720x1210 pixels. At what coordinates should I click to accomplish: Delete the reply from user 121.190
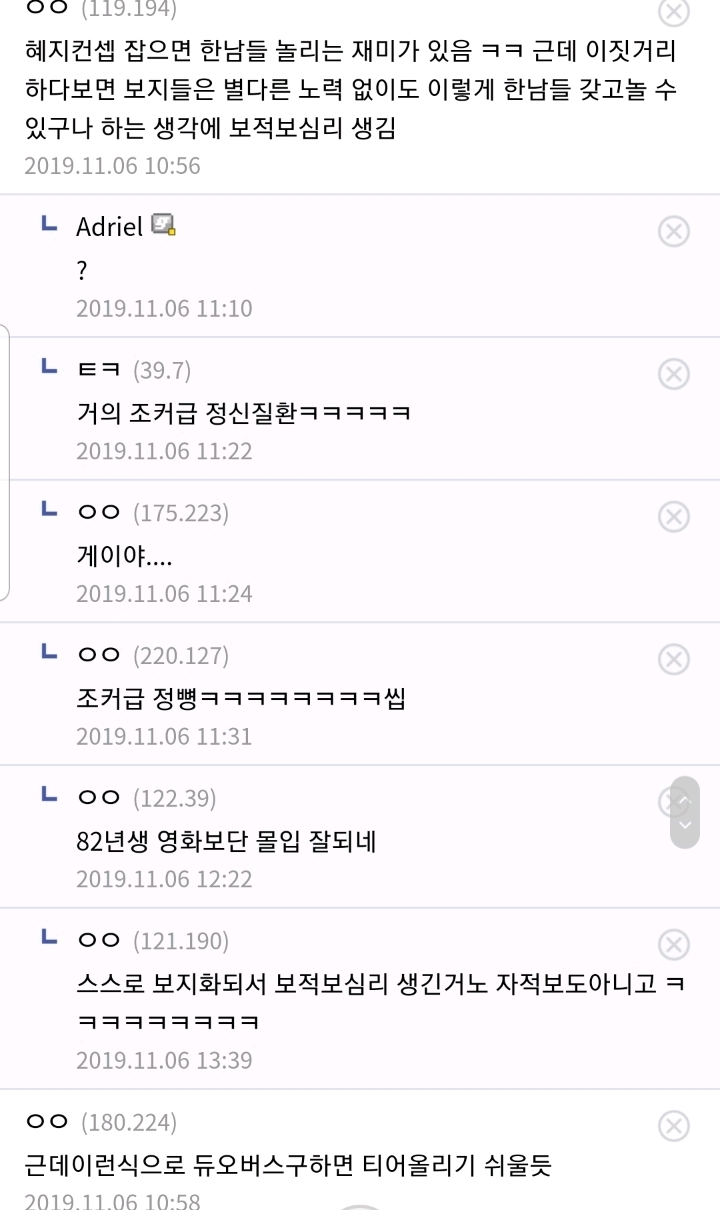coord(674,944)
